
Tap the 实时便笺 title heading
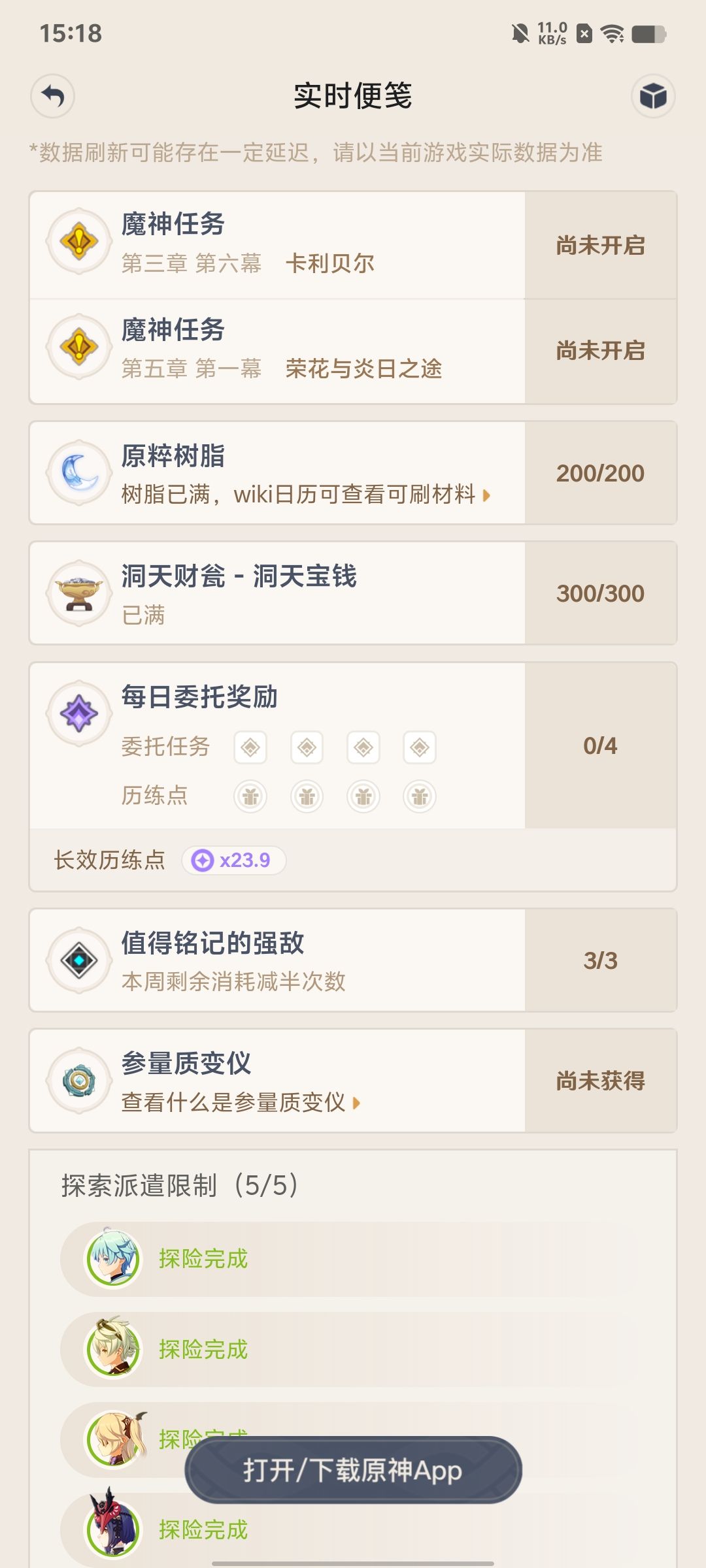point(353,97)
